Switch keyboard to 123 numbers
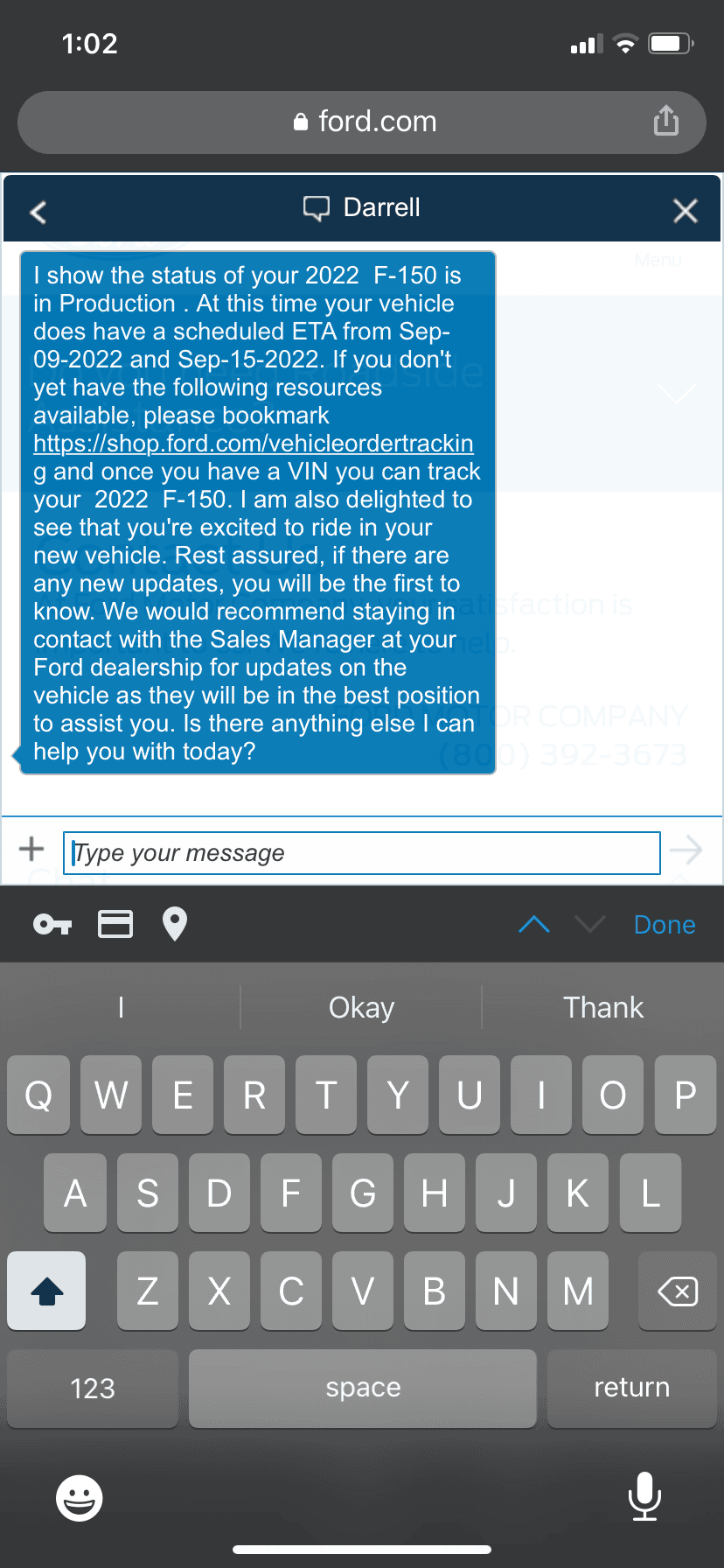This screenshot has width=724, height=1568. (x=93, y=1389)
